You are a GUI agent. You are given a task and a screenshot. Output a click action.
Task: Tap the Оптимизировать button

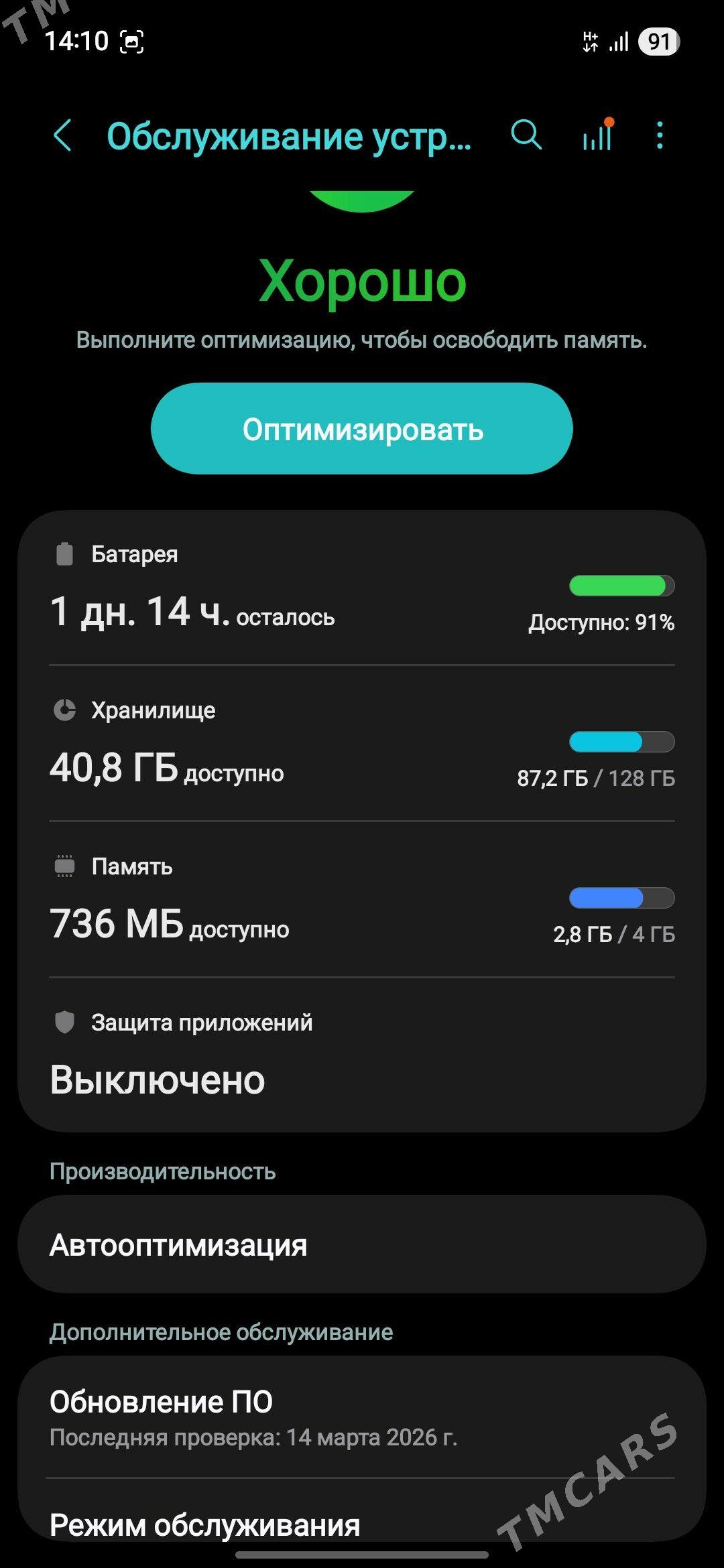tap(362, 429)
